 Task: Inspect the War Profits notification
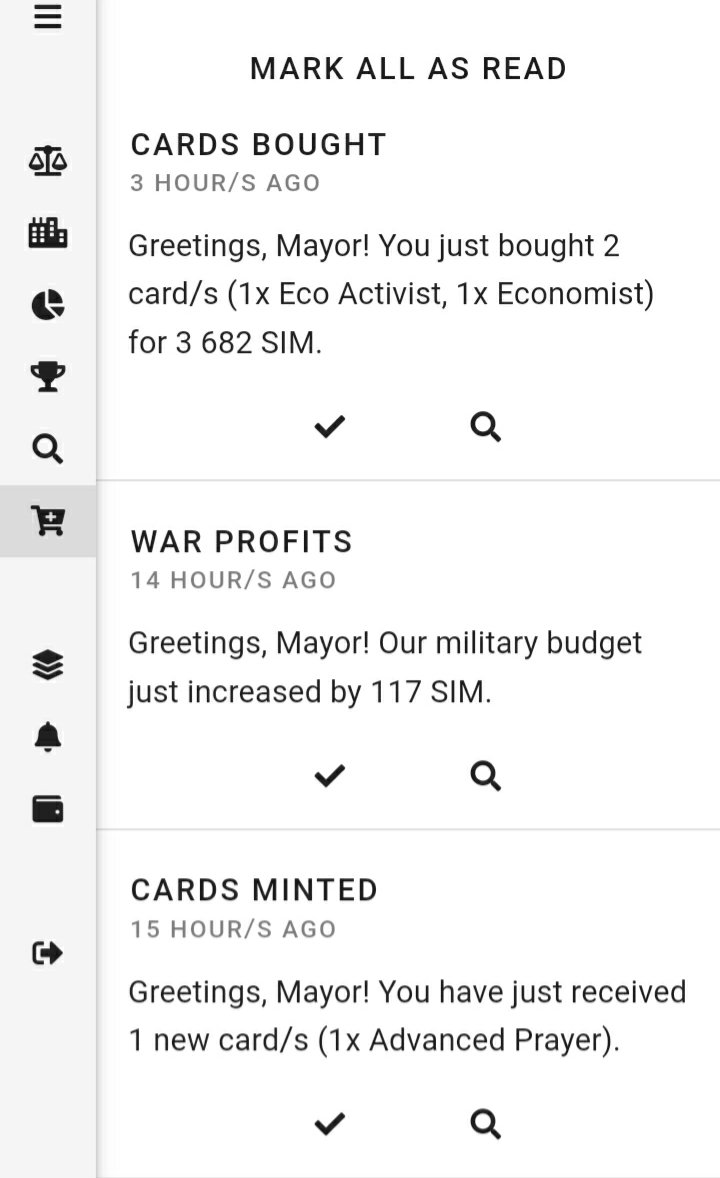tap(486, 775)
